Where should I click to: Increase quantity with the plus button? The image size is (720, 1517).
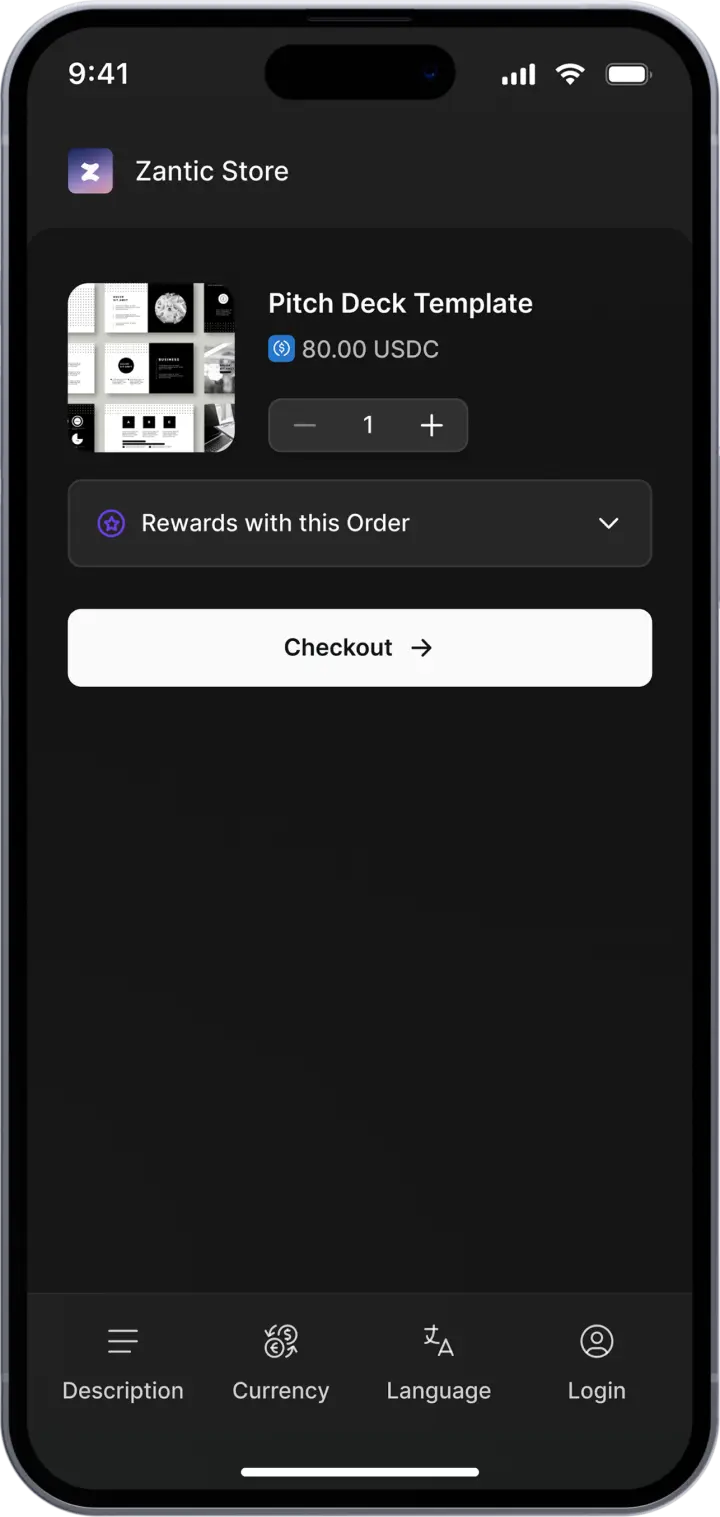click(431, 425)
